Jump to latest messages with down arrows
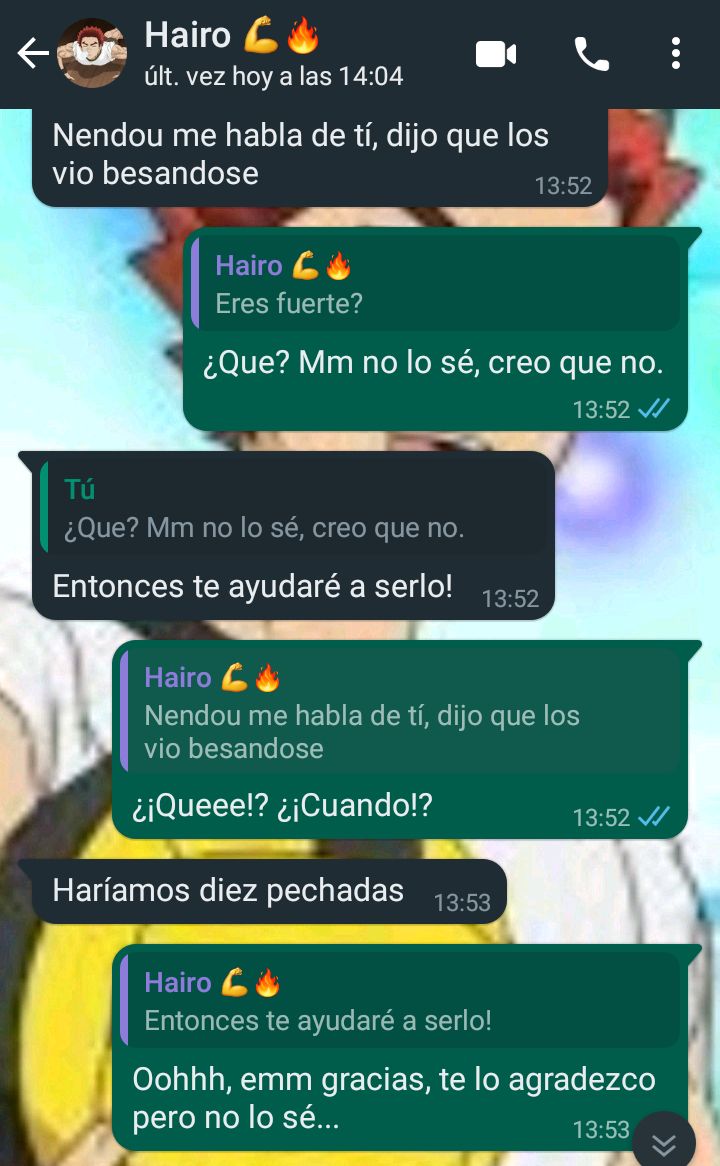The height and width of the screenshot is (1166, 720). coord(664,1142)
